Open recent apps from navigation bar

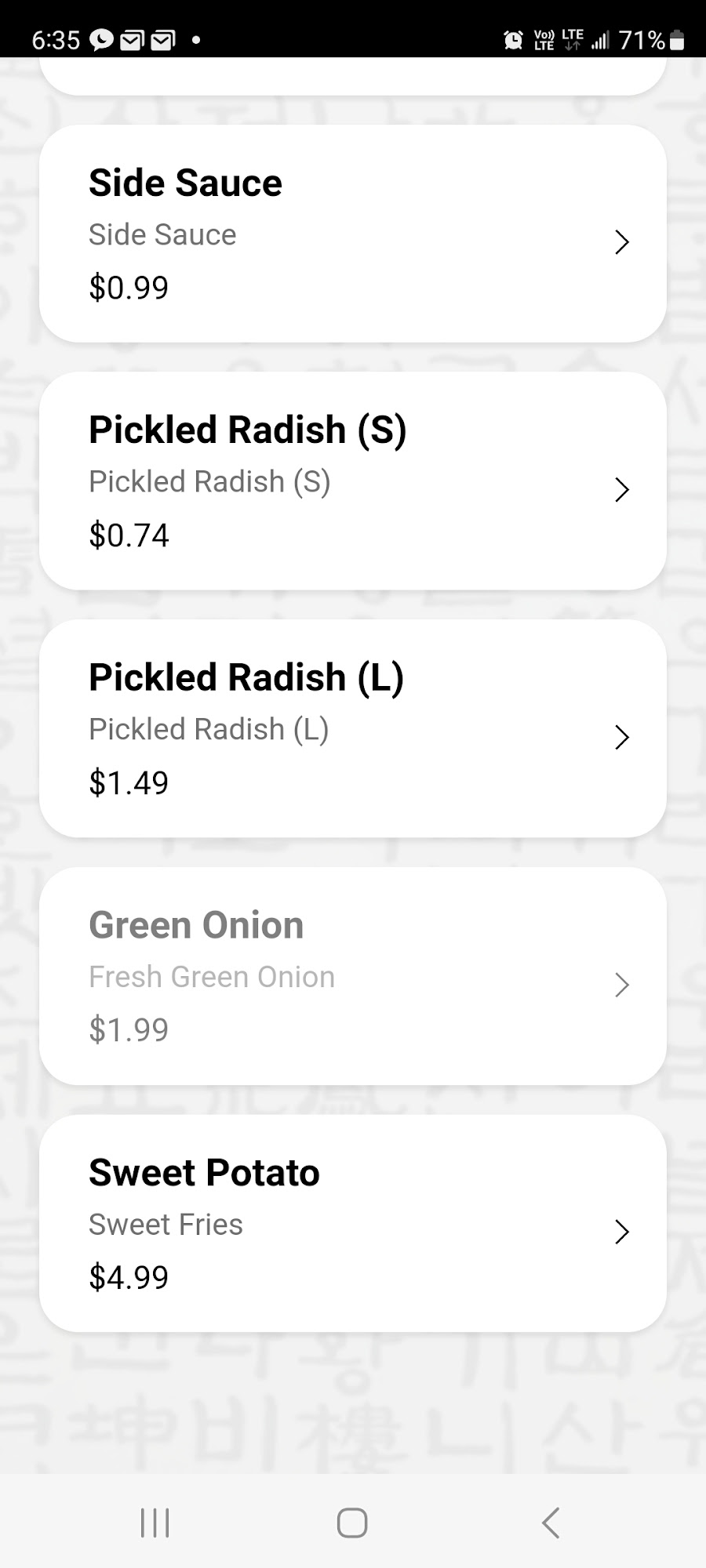pyautogui.click(x=155, y=1523)
